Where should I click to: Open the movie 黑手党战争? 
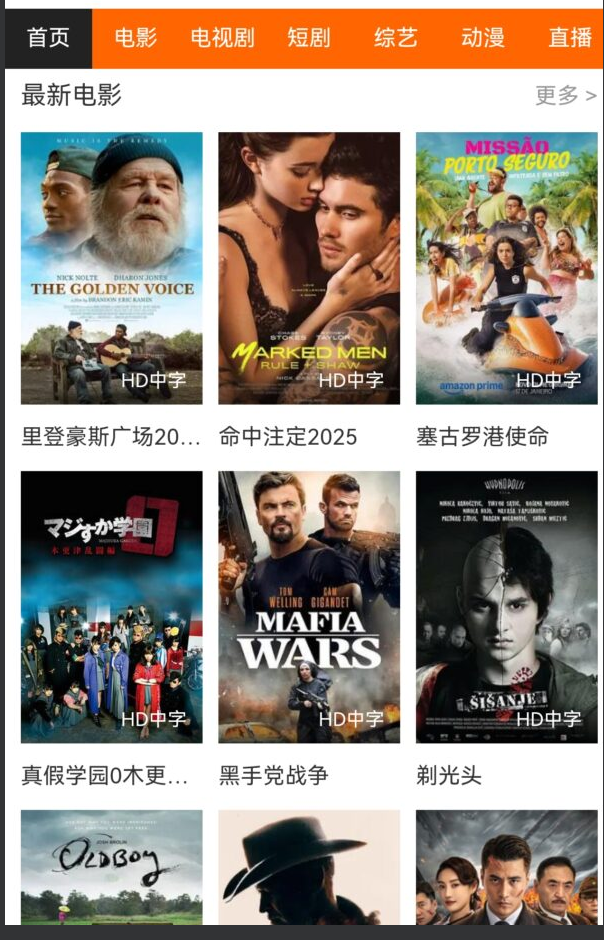(309, 607)
